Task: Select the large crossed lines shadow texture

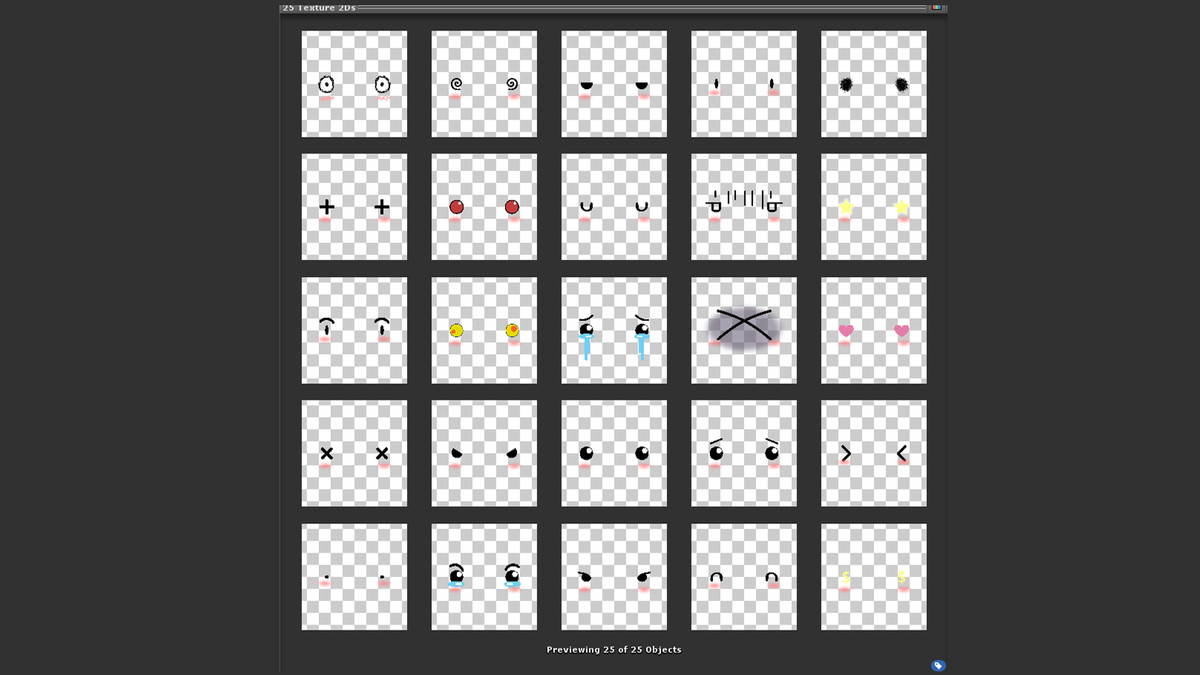Action: (744, 330)
